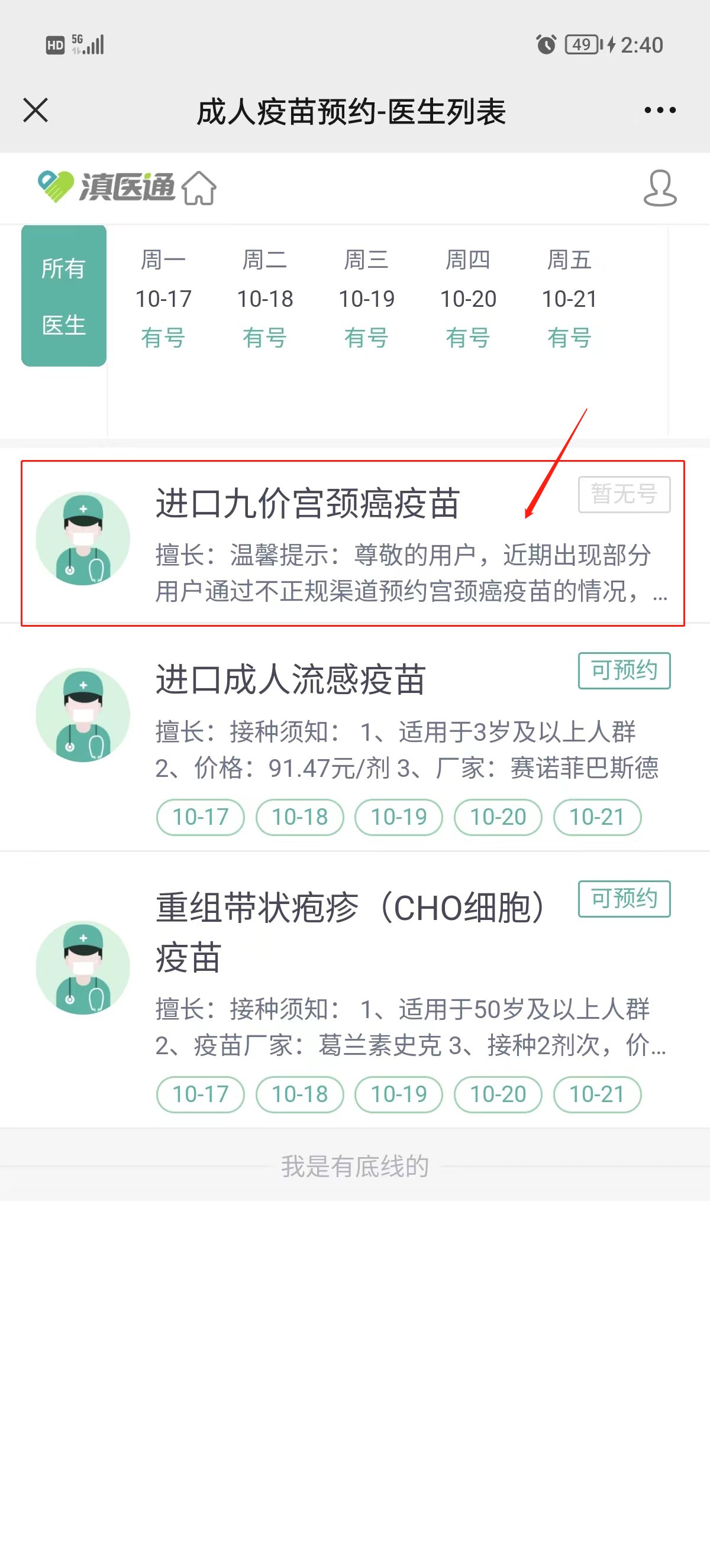Choose 10-21 chip under 进口成人流感疫苗
710x1568 pixels.
[x=597, y=817]
